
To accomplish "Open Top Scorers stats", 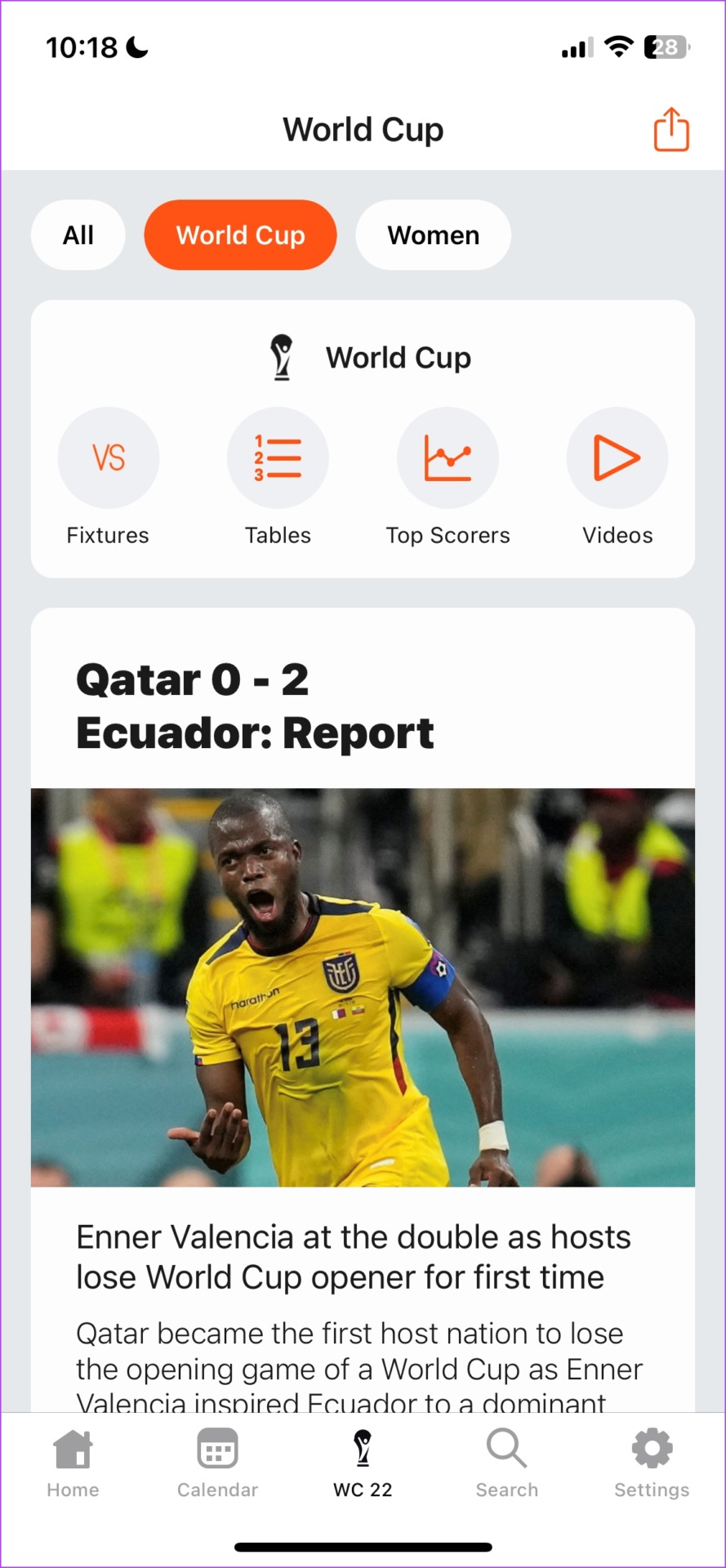I will tap(448, 458).
